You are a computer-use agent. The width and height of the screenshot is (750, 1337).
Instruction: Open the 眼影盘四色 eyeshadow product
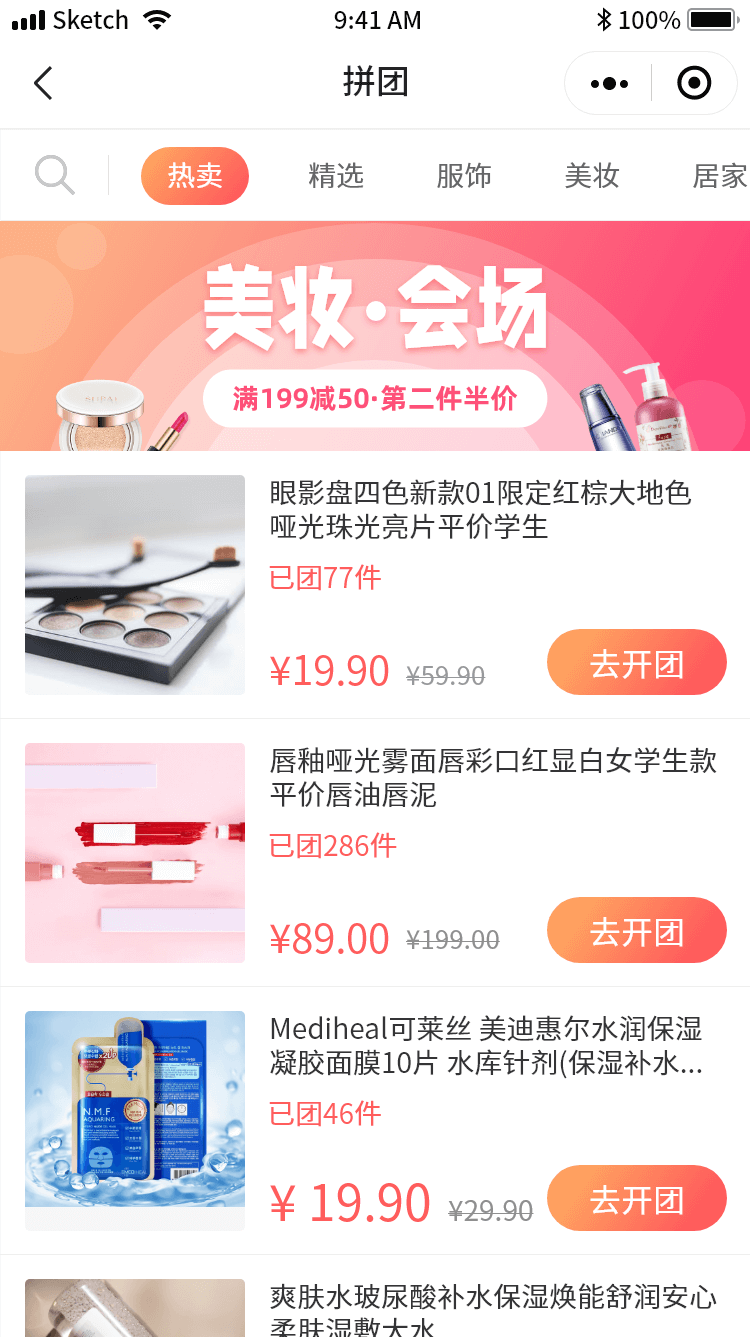pos(480,509)
